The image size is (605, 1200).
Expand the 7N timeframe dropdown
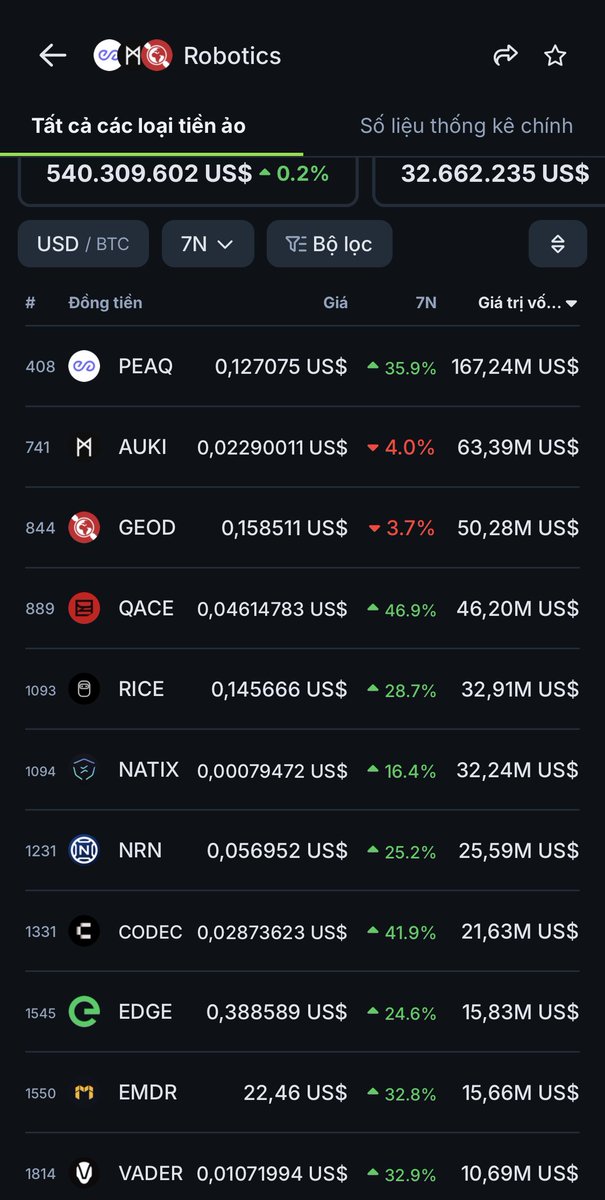coord(207,244)
